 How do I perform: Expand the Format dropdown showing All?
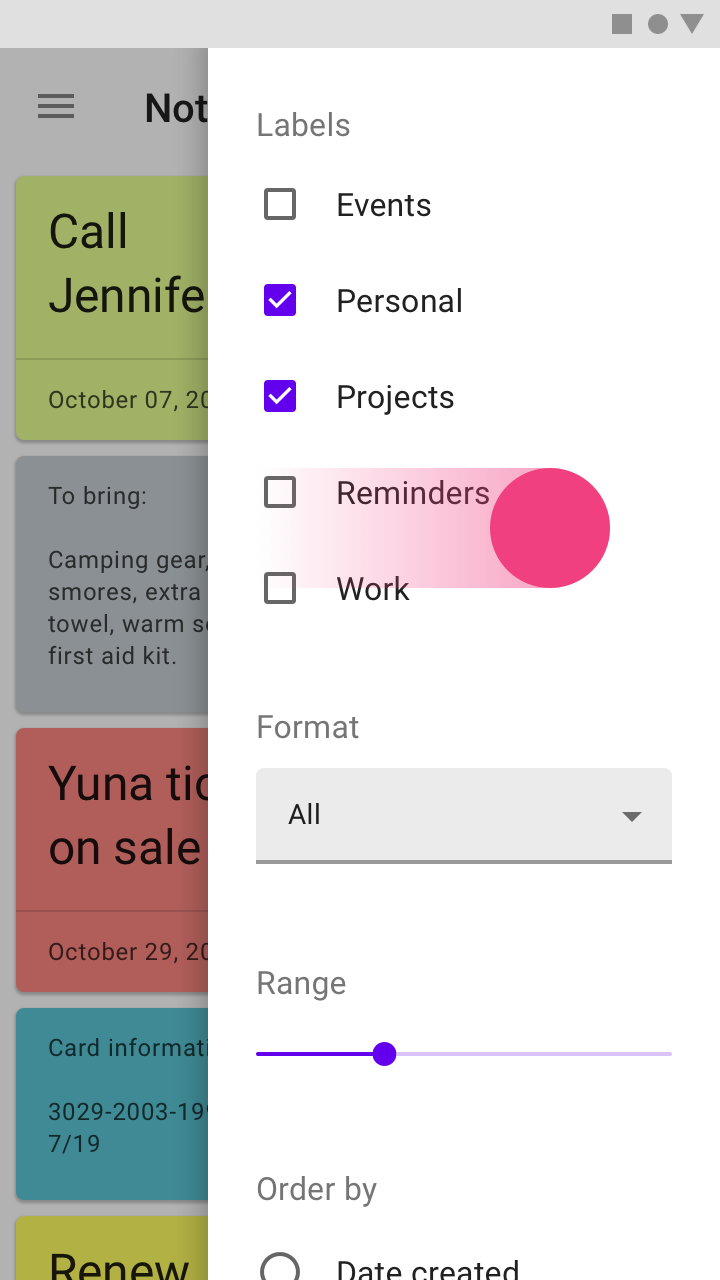tap(464, 815)
